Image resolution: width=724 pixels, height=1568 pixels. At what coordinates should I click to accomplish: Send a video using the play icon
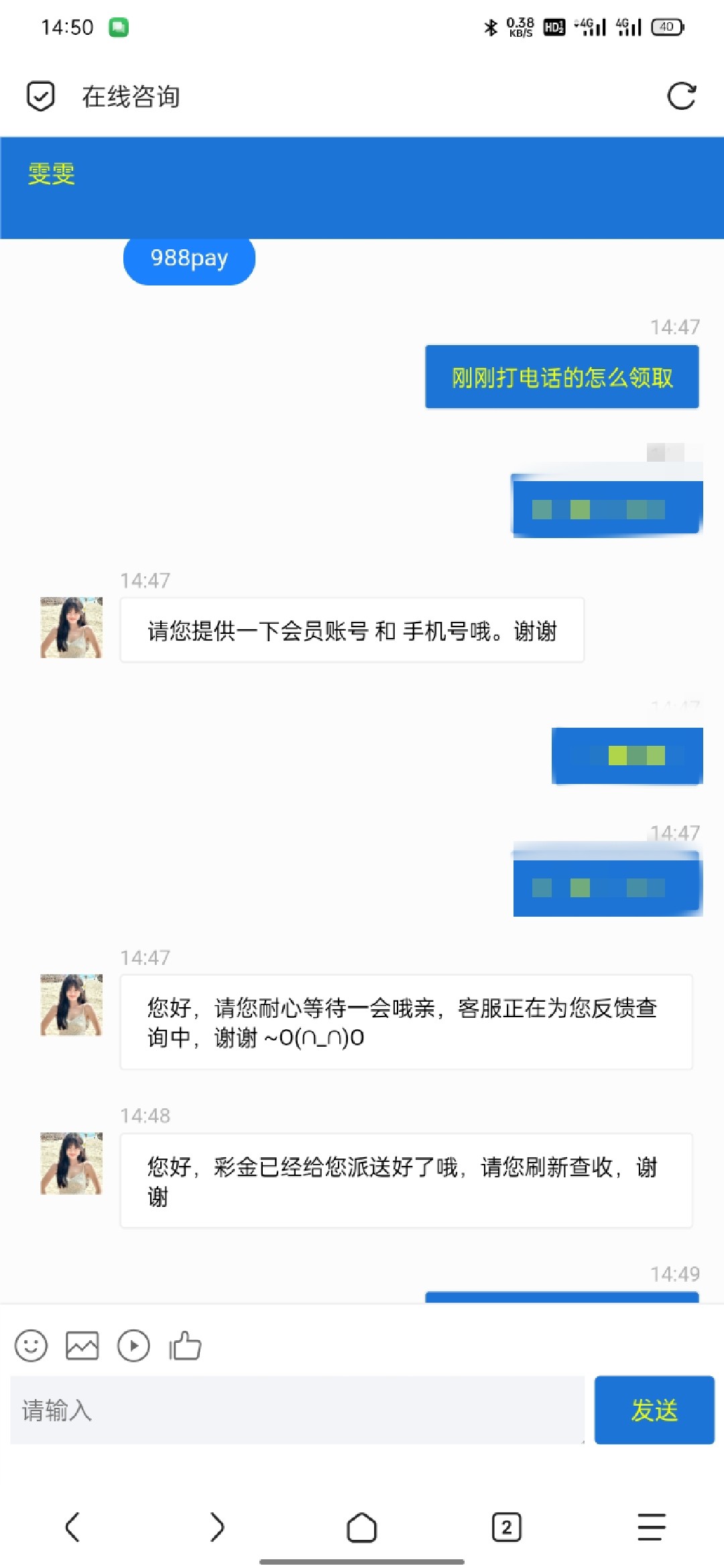(133, 1345)
